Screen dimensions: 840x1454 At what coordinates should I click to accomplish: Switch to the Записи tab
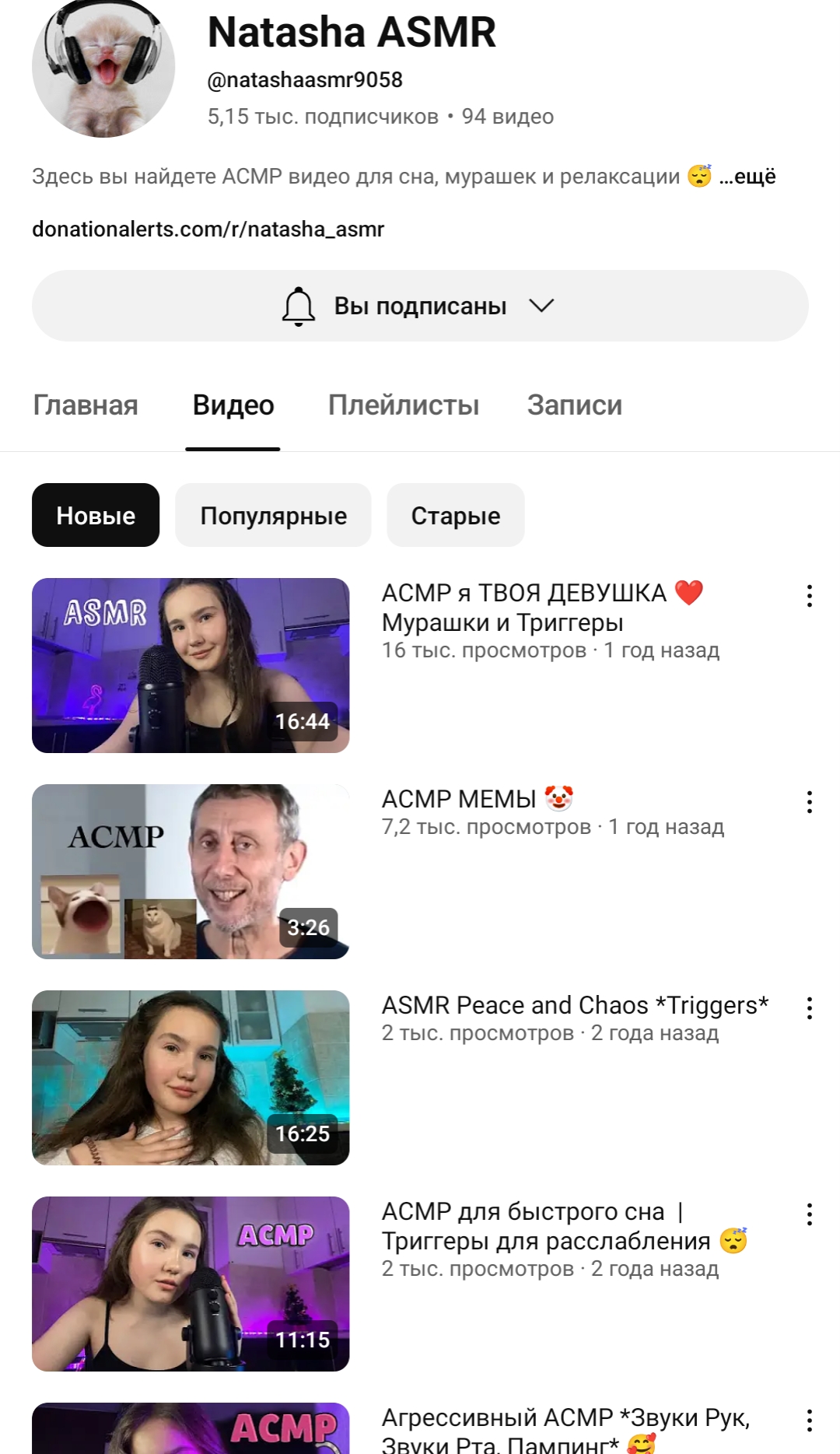pyautogui.click(x=575, y=405)
